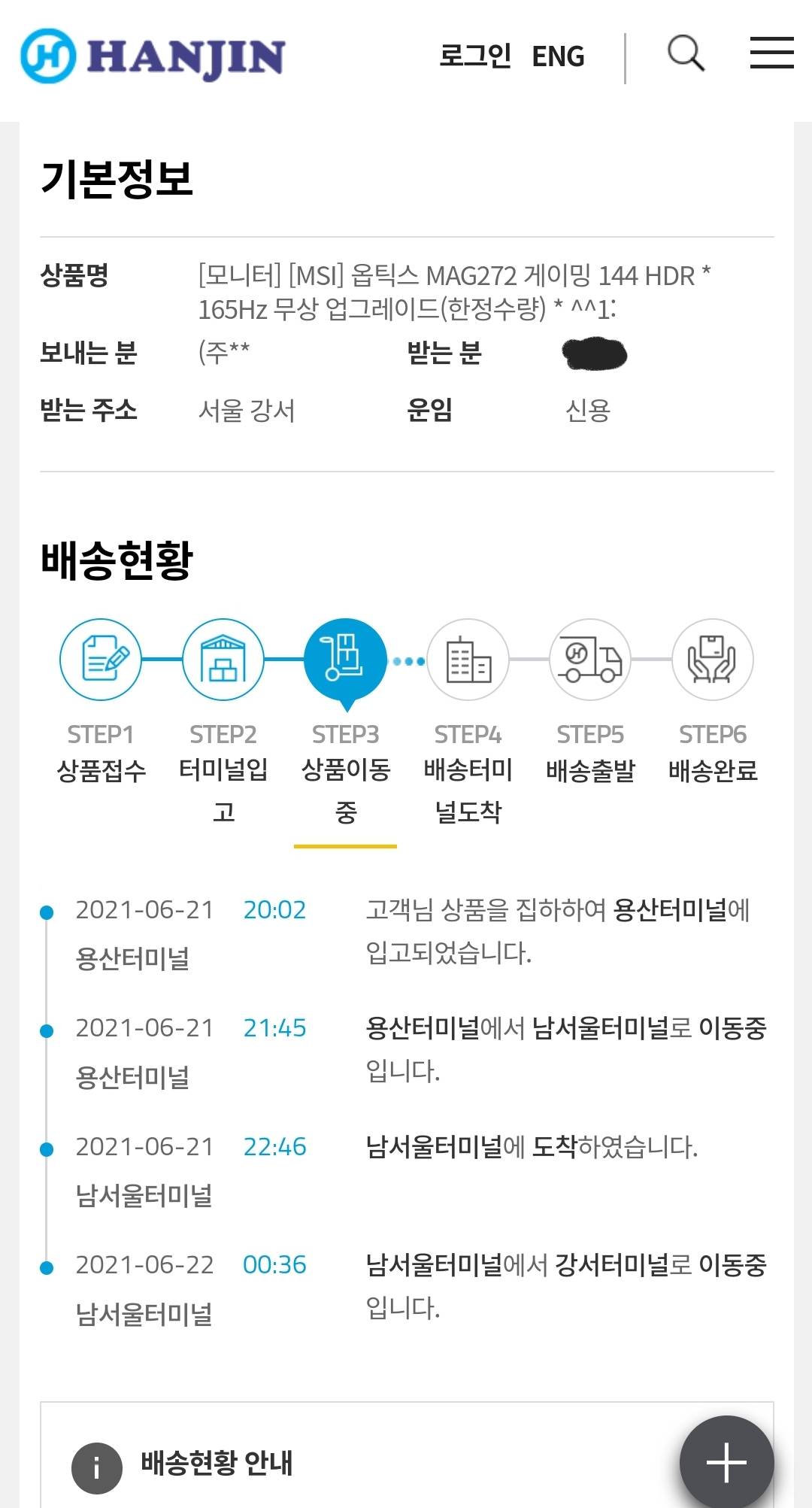Go to Hanjin home via logo
Screen dimensions: 812x1508
(x=153, y=56)
